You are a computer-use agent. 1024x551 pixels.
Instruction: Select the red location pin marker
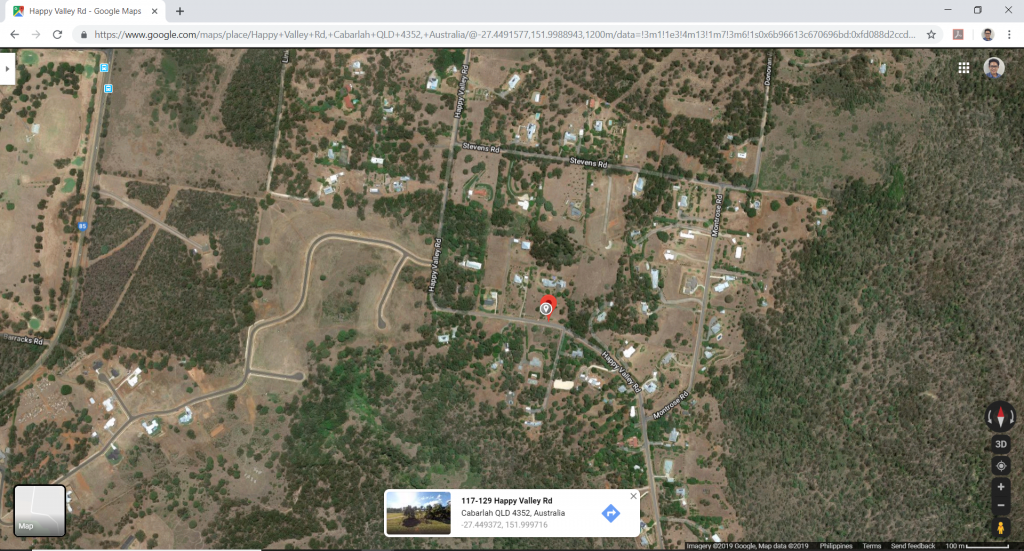546,305
